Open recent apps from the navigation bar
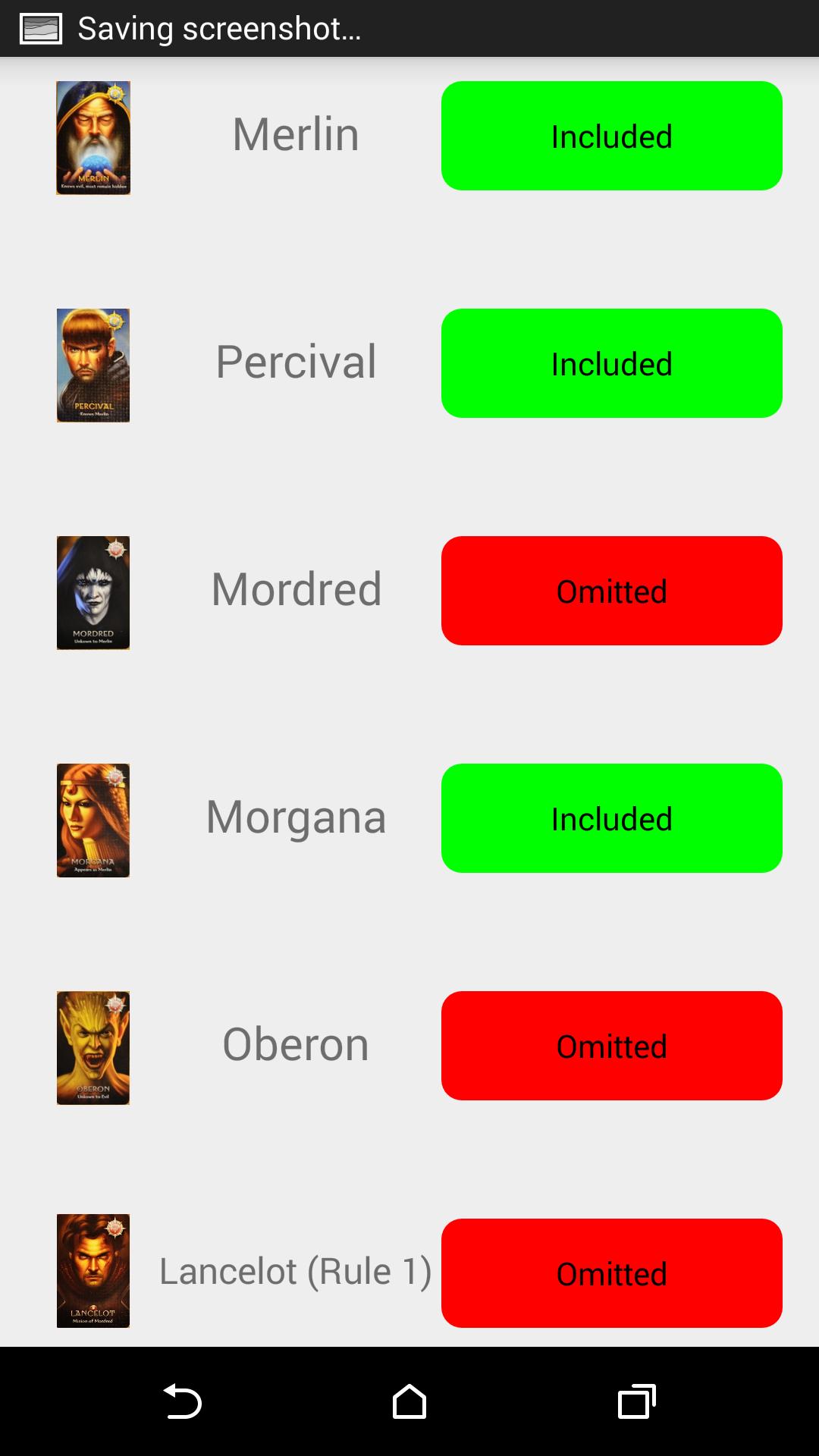819x1456 pixels. coord(637,1401)
